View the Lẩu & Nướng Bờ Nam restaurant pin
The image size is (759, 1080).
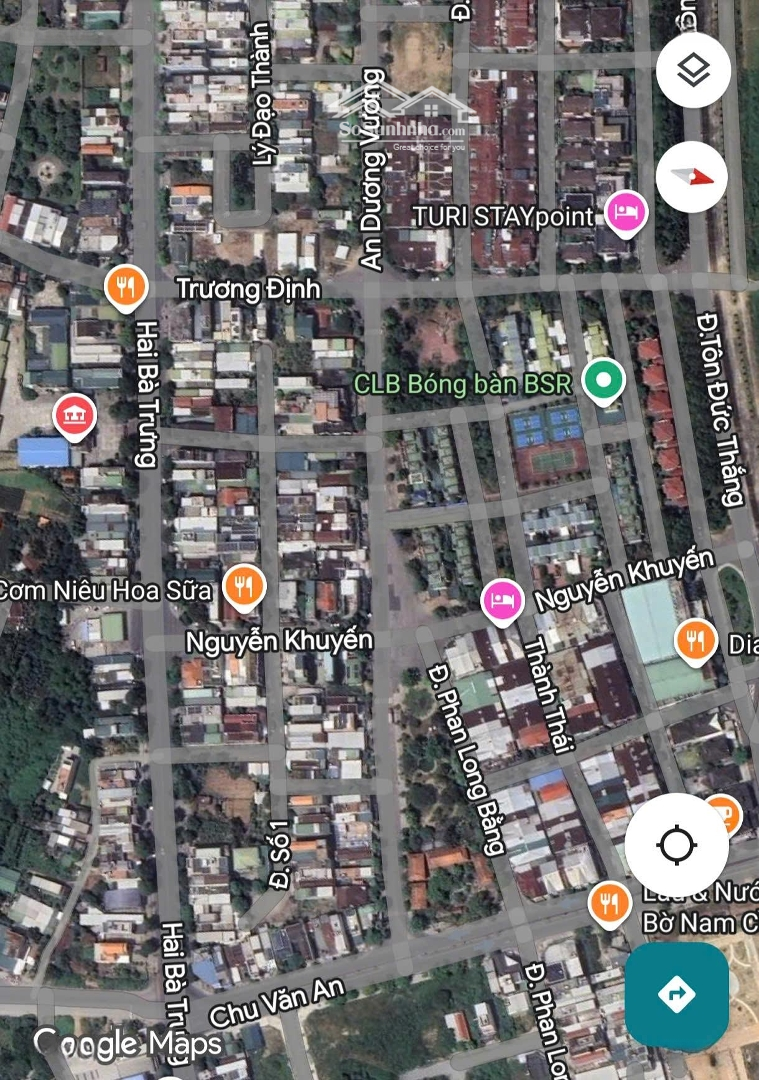609,902
